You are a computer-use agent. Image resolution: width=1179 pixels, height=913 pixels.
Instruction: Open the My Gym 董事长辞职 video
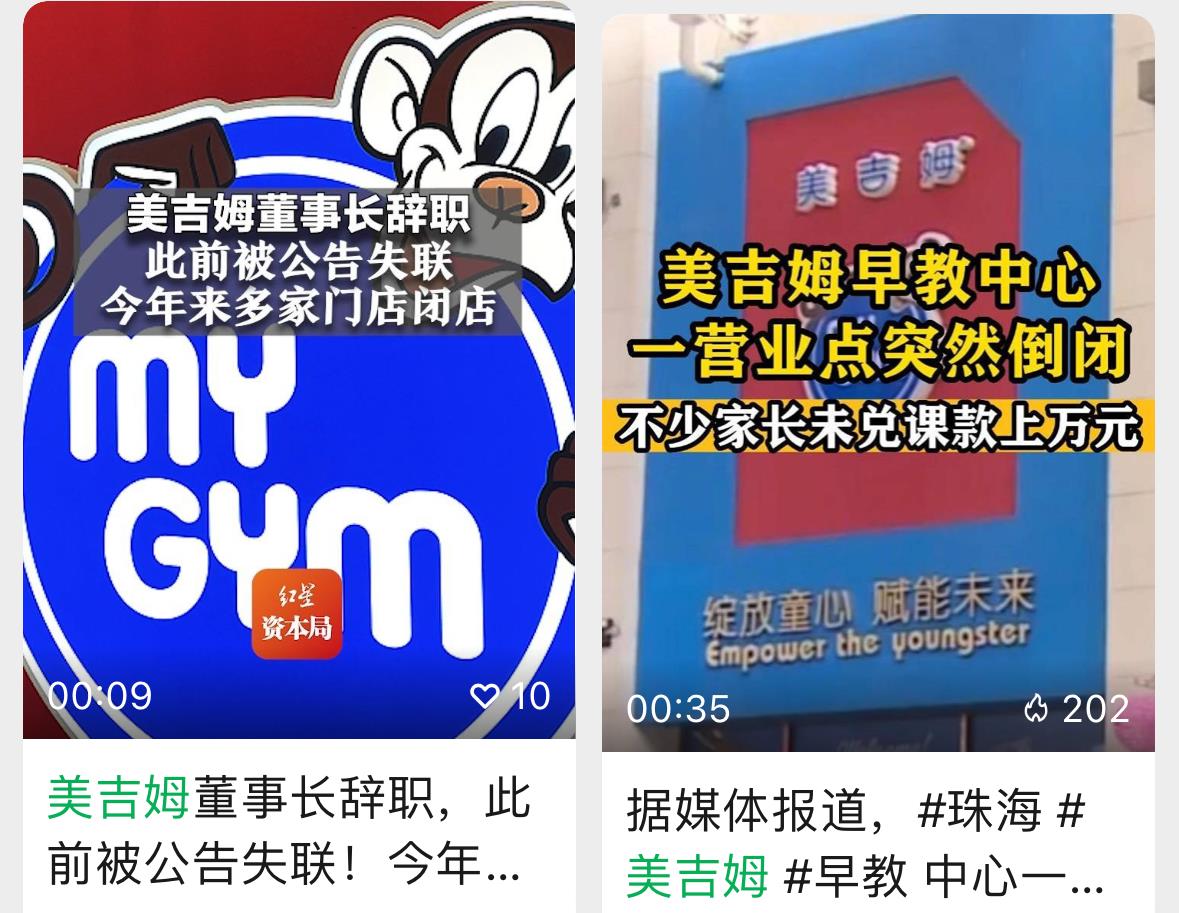pos(299,370)
